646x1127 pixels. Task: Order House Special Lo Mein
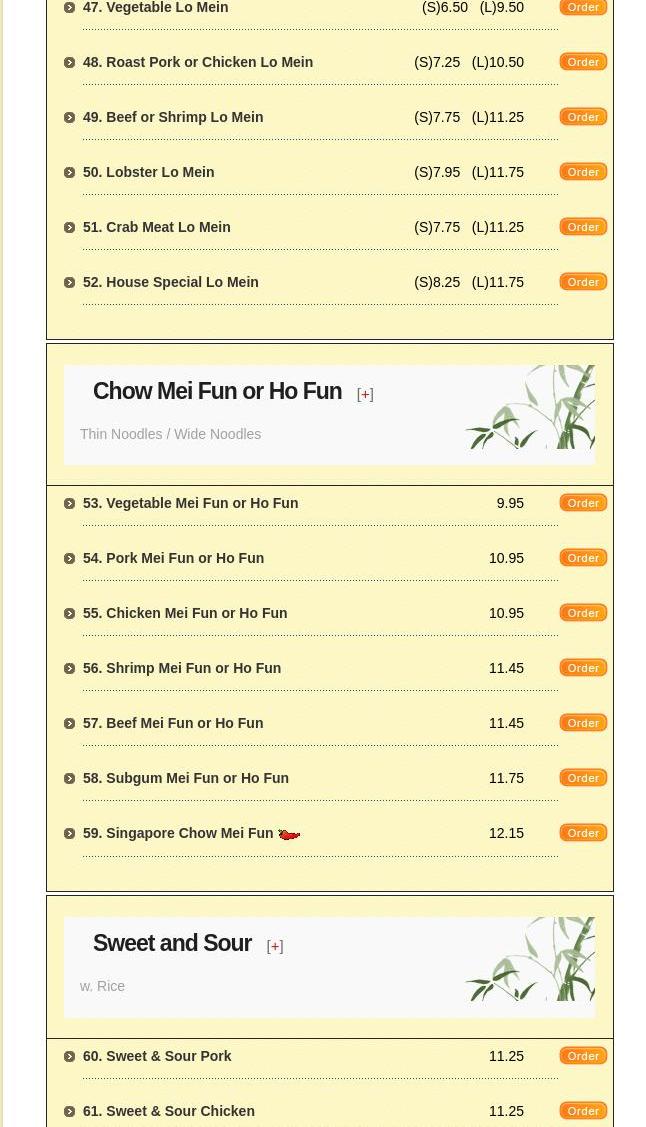[583, 282]
